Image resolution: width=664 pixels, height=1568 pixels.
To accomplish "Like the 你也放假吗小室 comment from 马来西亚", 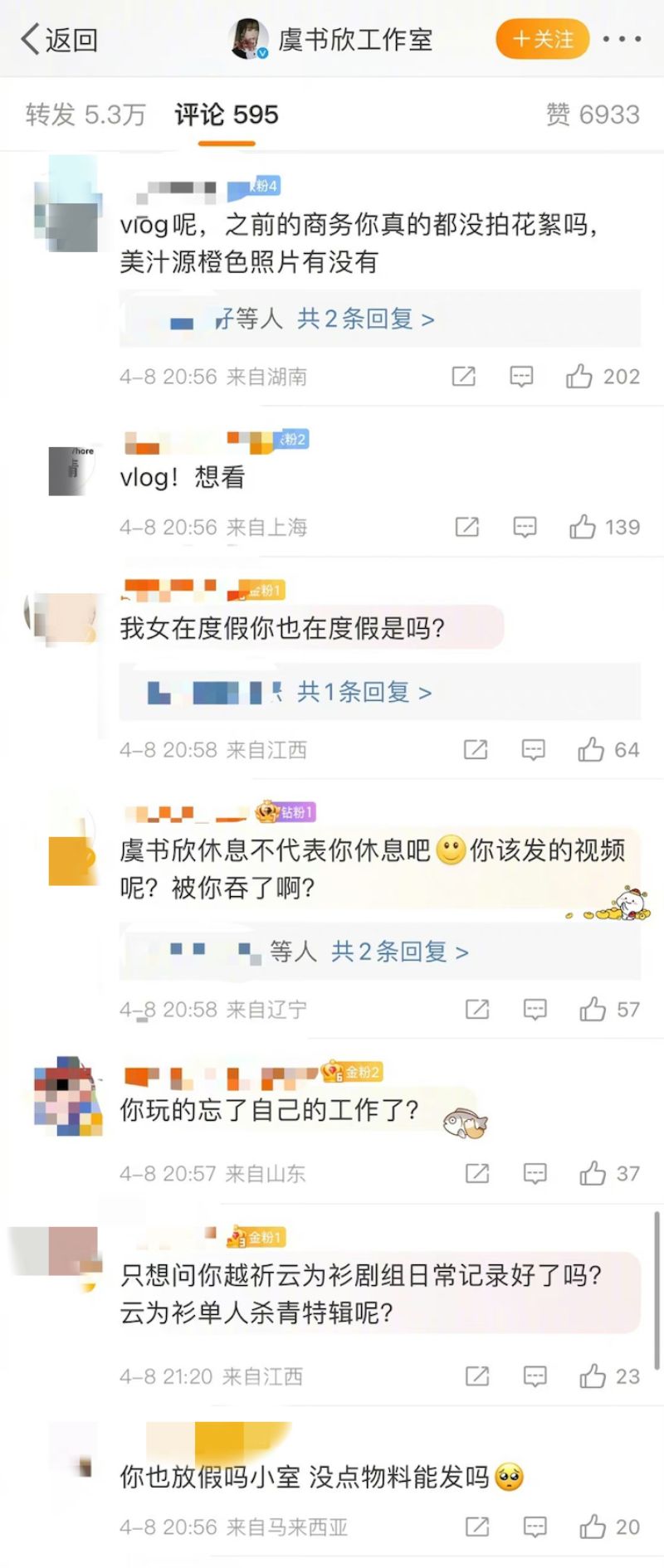I will point(593,1527).
